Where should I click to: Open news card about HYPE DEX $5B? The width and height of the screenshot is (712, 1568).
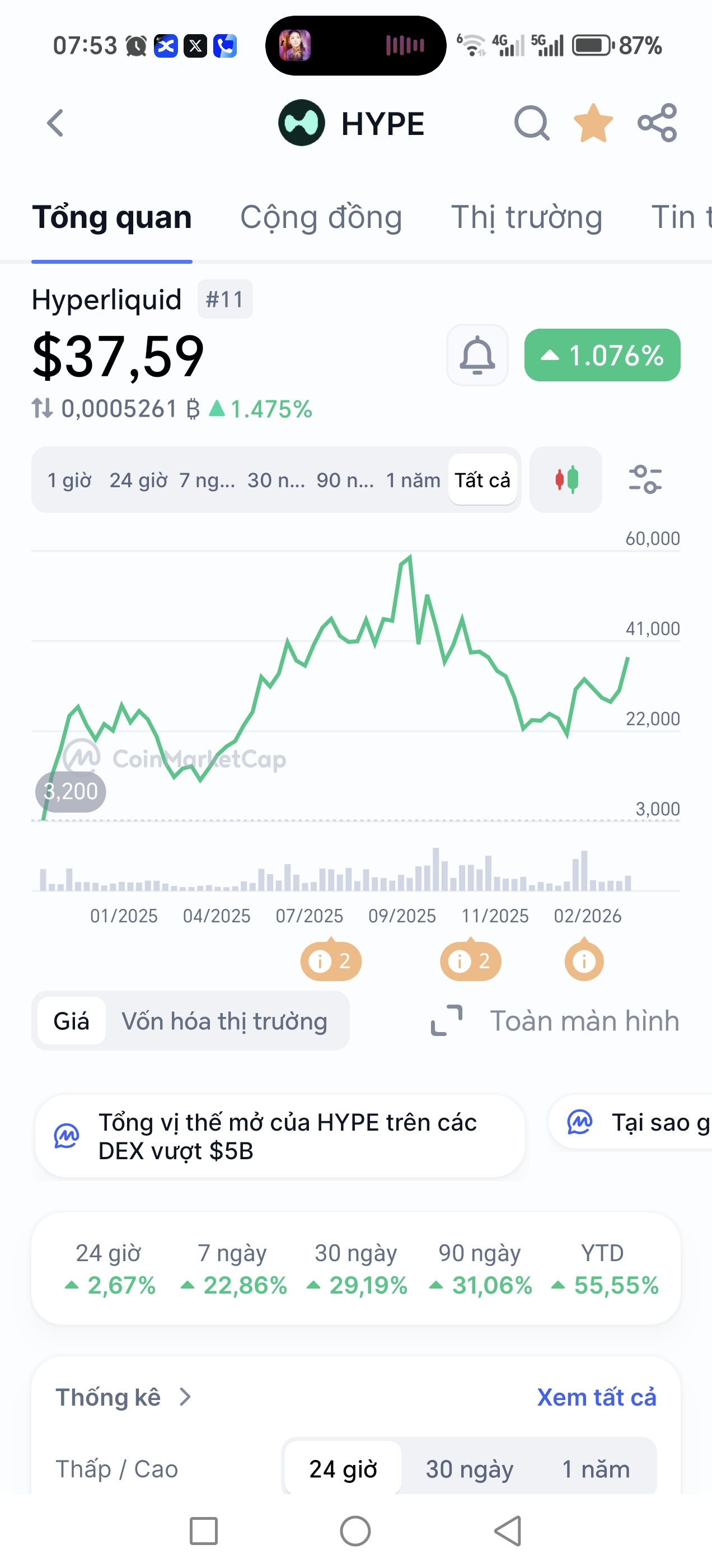[280, 1136]
